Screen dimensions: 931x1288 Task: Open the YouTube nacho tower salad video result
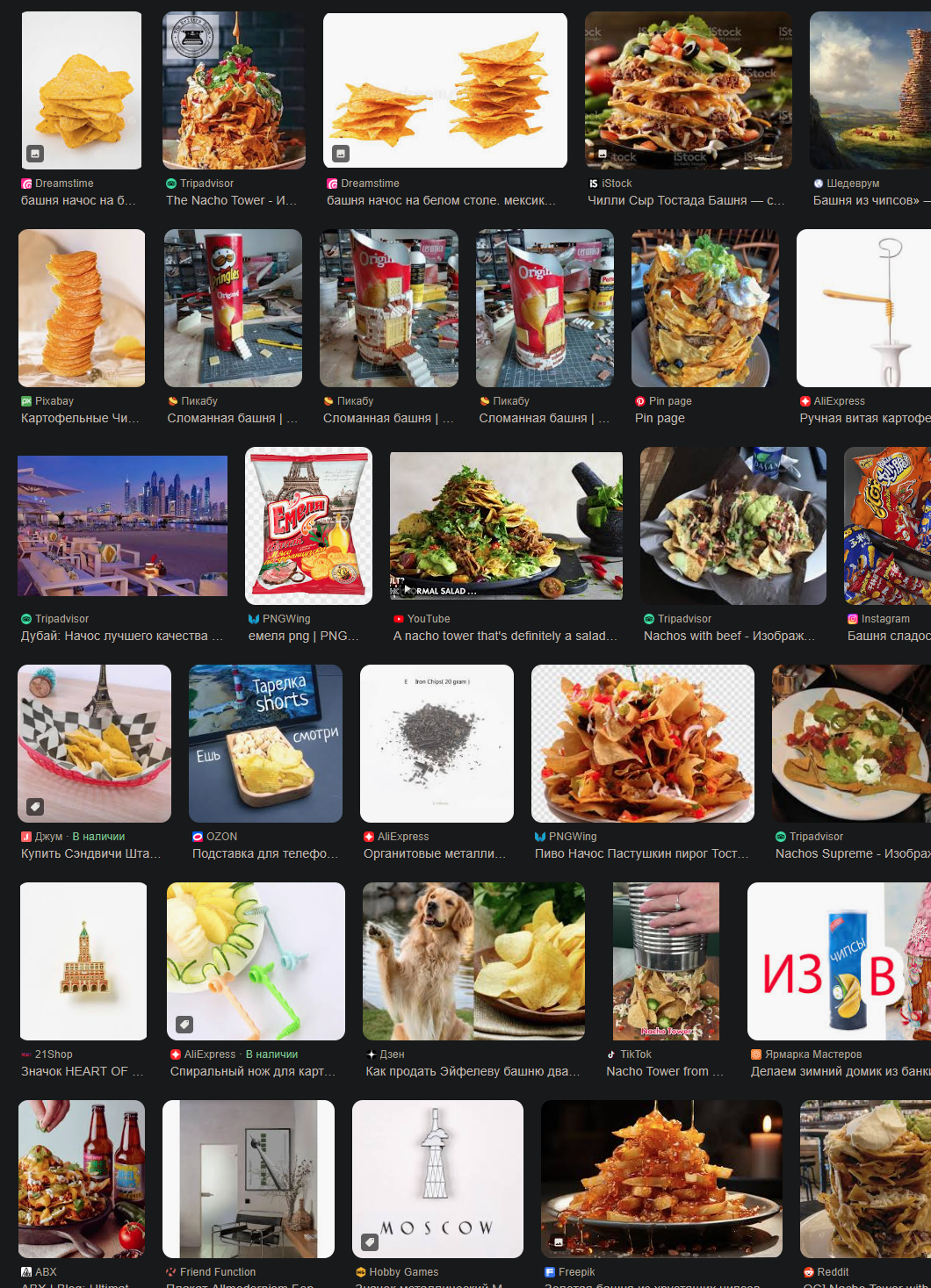coord(506,526)
